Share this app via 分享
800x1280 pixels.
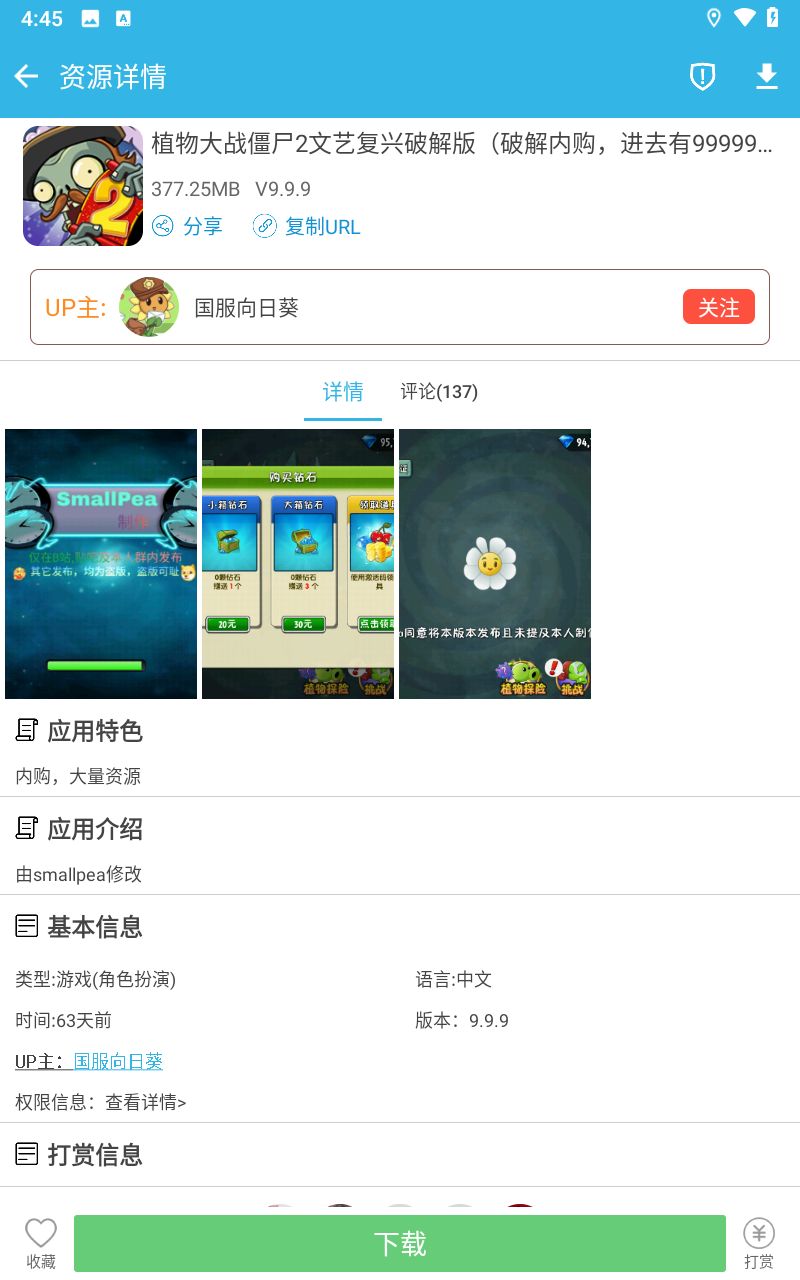pyautogui.click(x=188, y=226)
